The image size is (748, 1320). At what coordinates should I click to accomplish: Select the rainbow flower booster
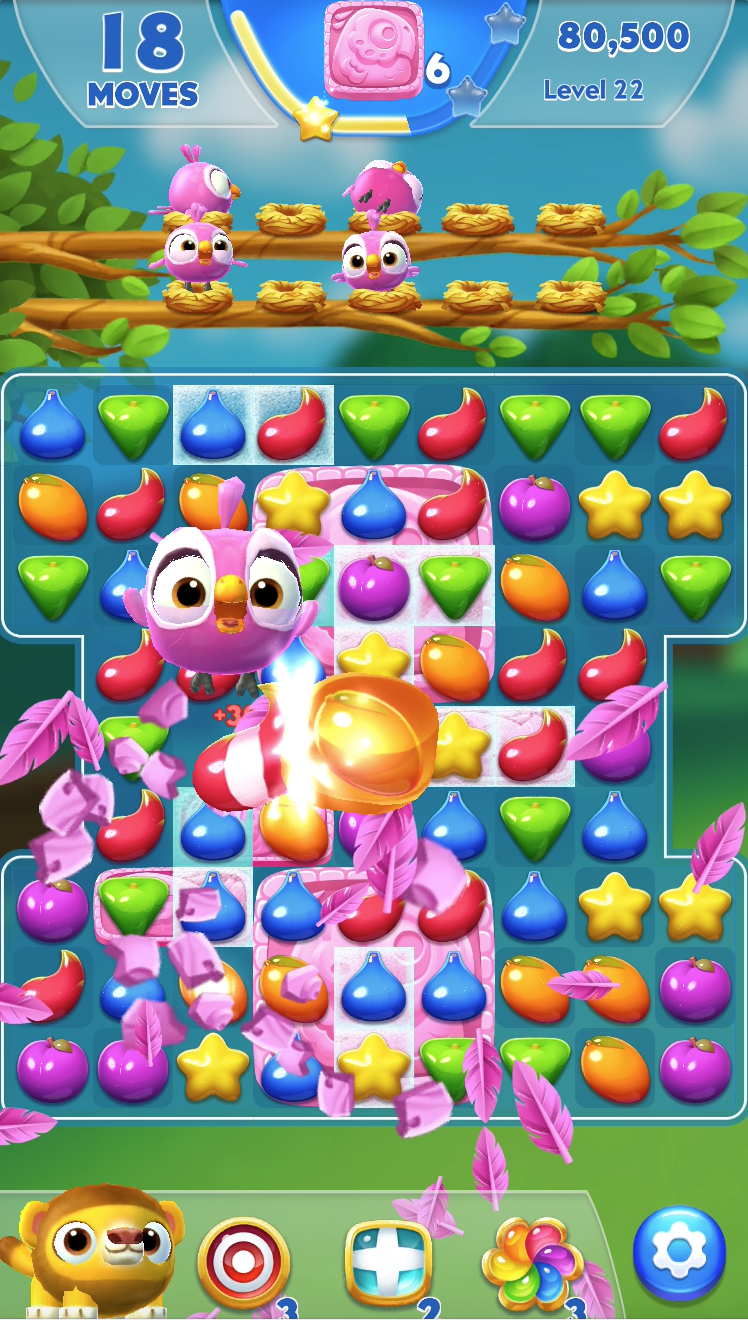531,1262
